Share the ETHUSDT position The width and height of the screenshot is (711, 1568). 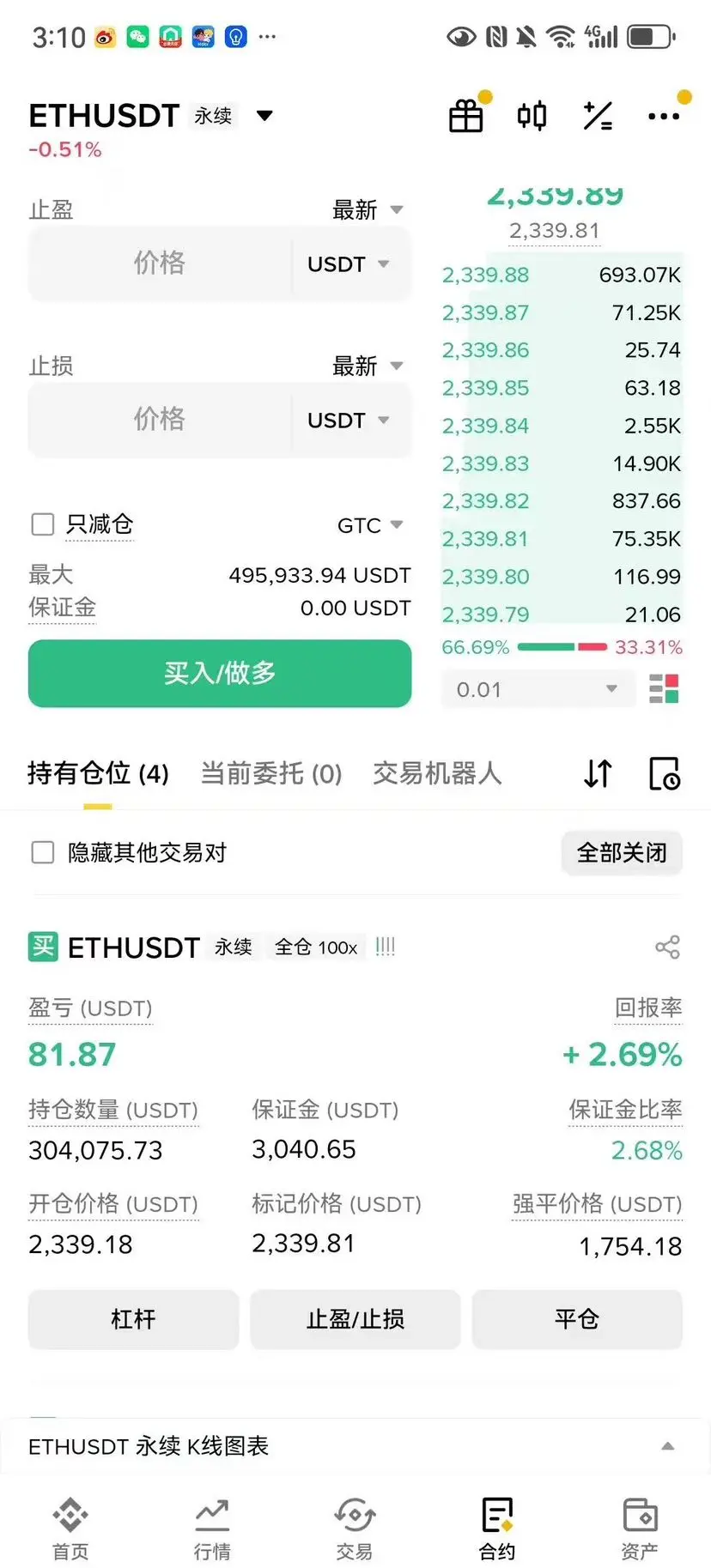coord(667,947)
